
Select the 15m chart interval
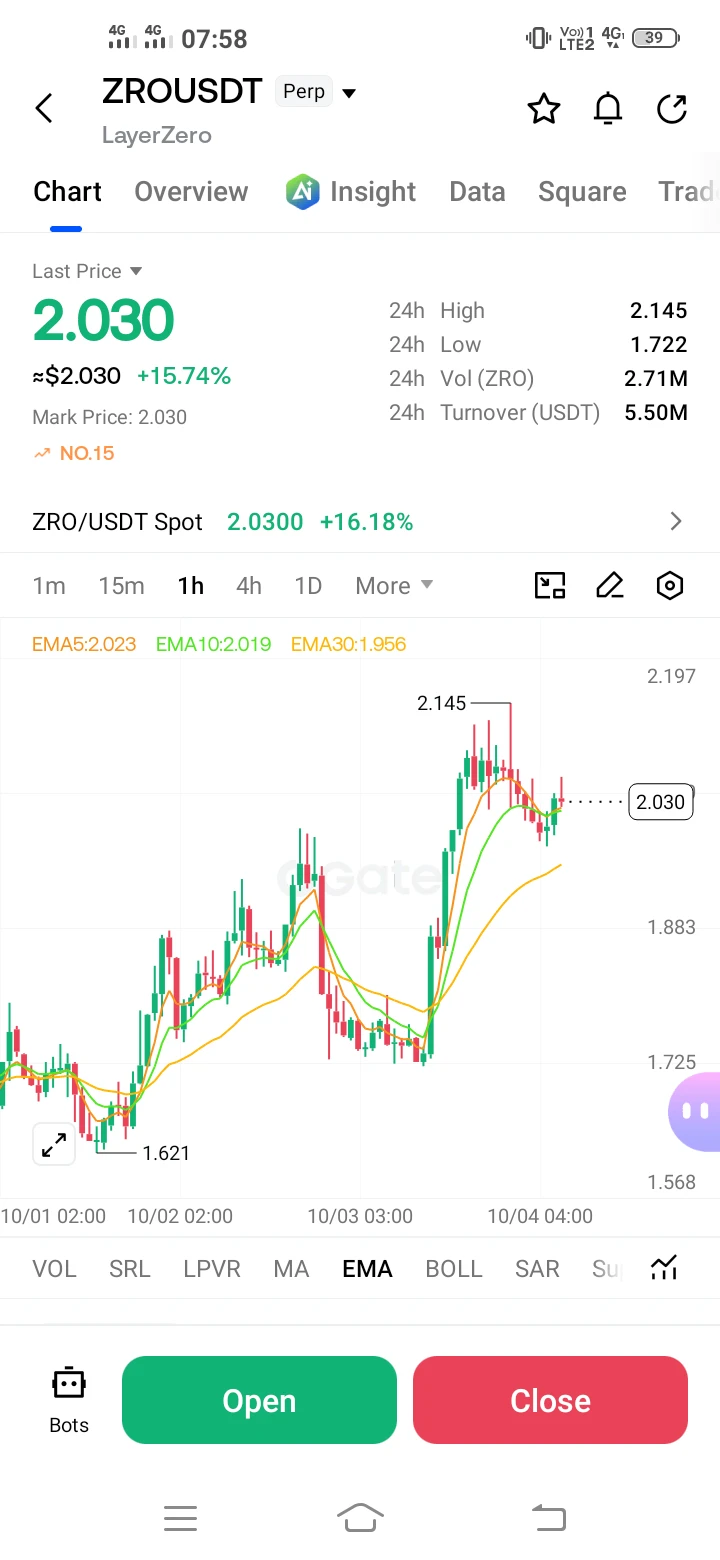(121, 586)
